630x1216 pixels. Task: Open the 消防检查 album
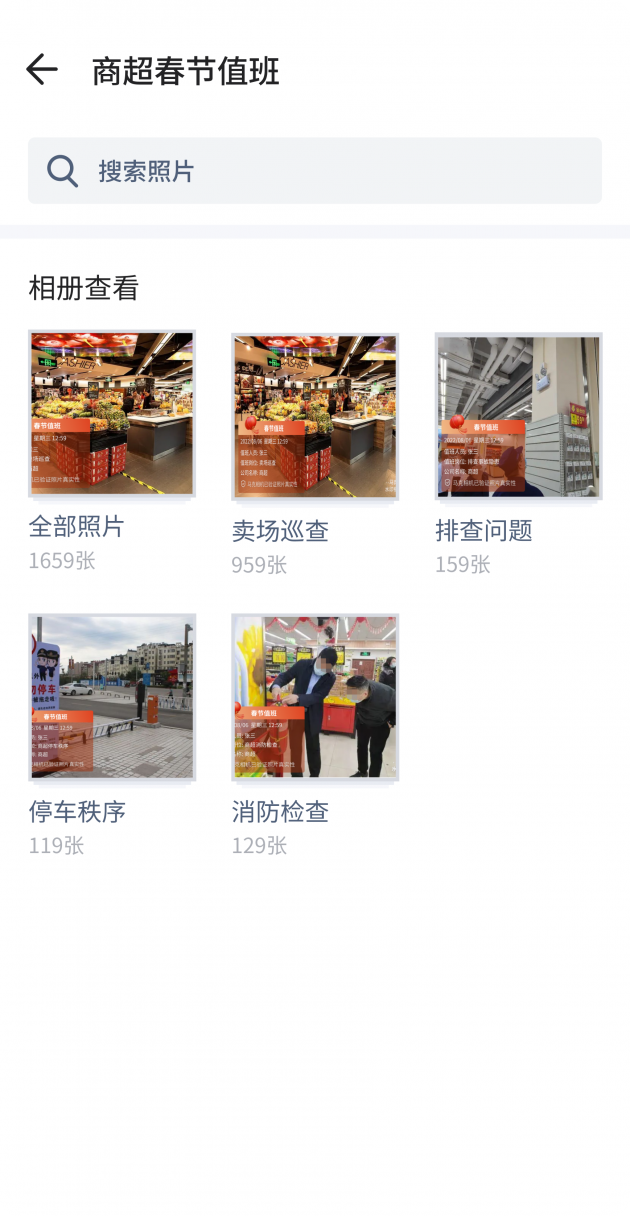315,697
